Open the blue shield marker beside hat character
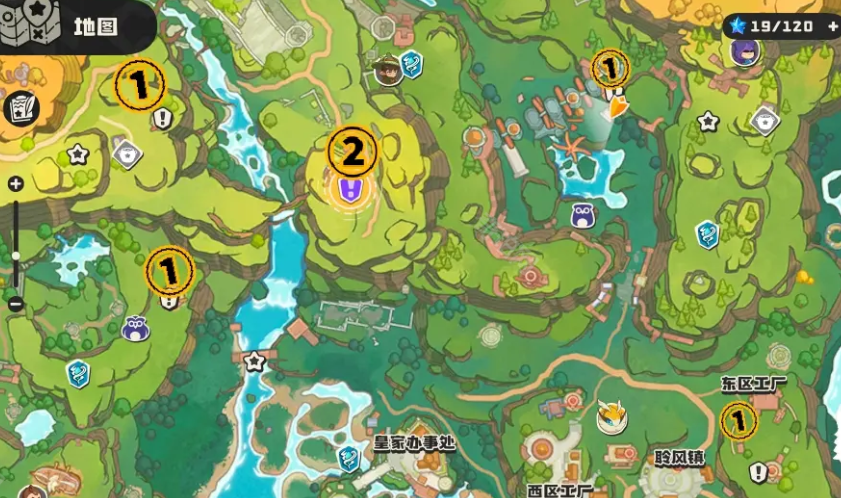841x498 pixels. tap(413, 65)
